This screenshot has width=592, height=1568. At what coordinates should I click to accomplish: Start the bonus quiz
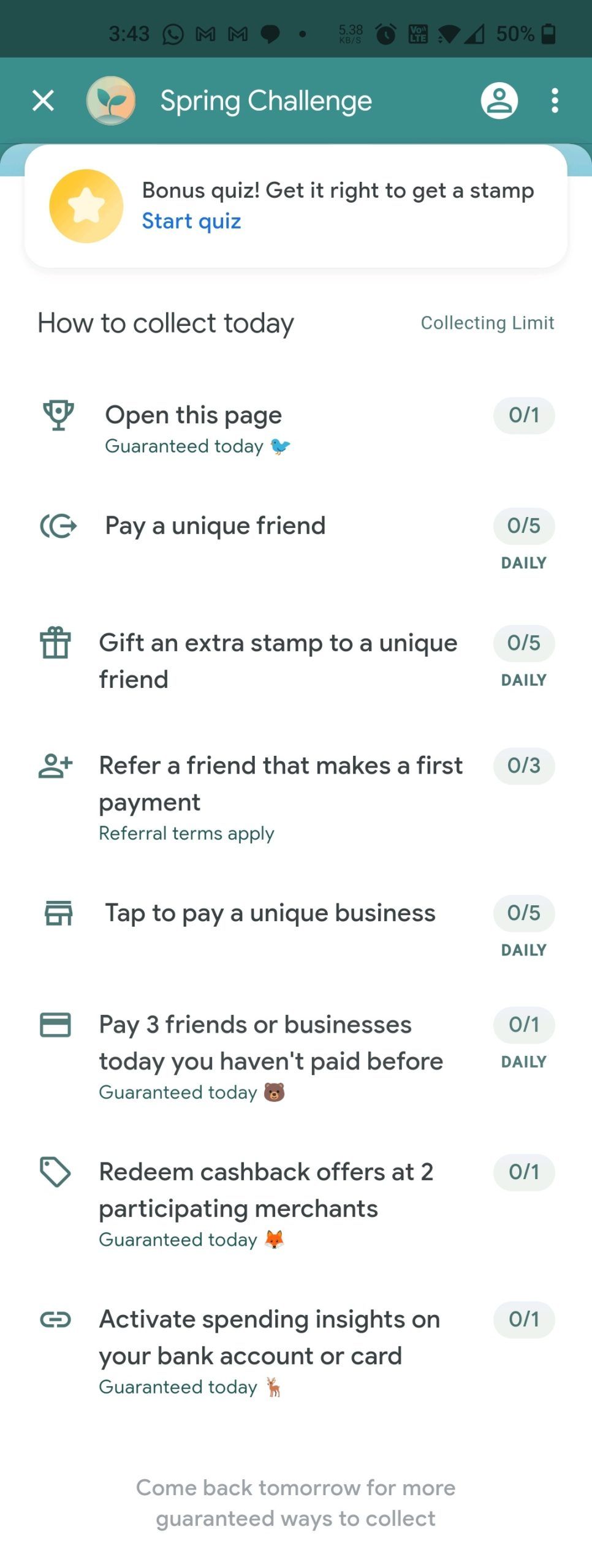pos(191,221)
